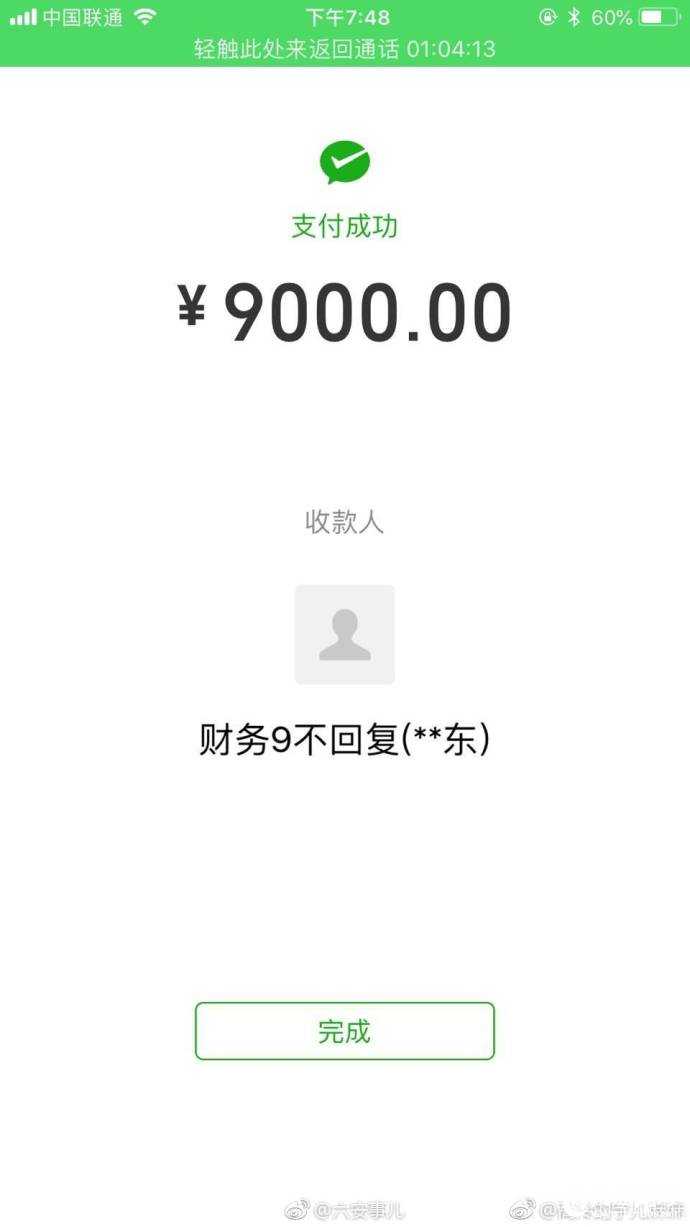
Task: Return to the ongoing call banner
Action: pyautogui.click(x=344, y=49)
